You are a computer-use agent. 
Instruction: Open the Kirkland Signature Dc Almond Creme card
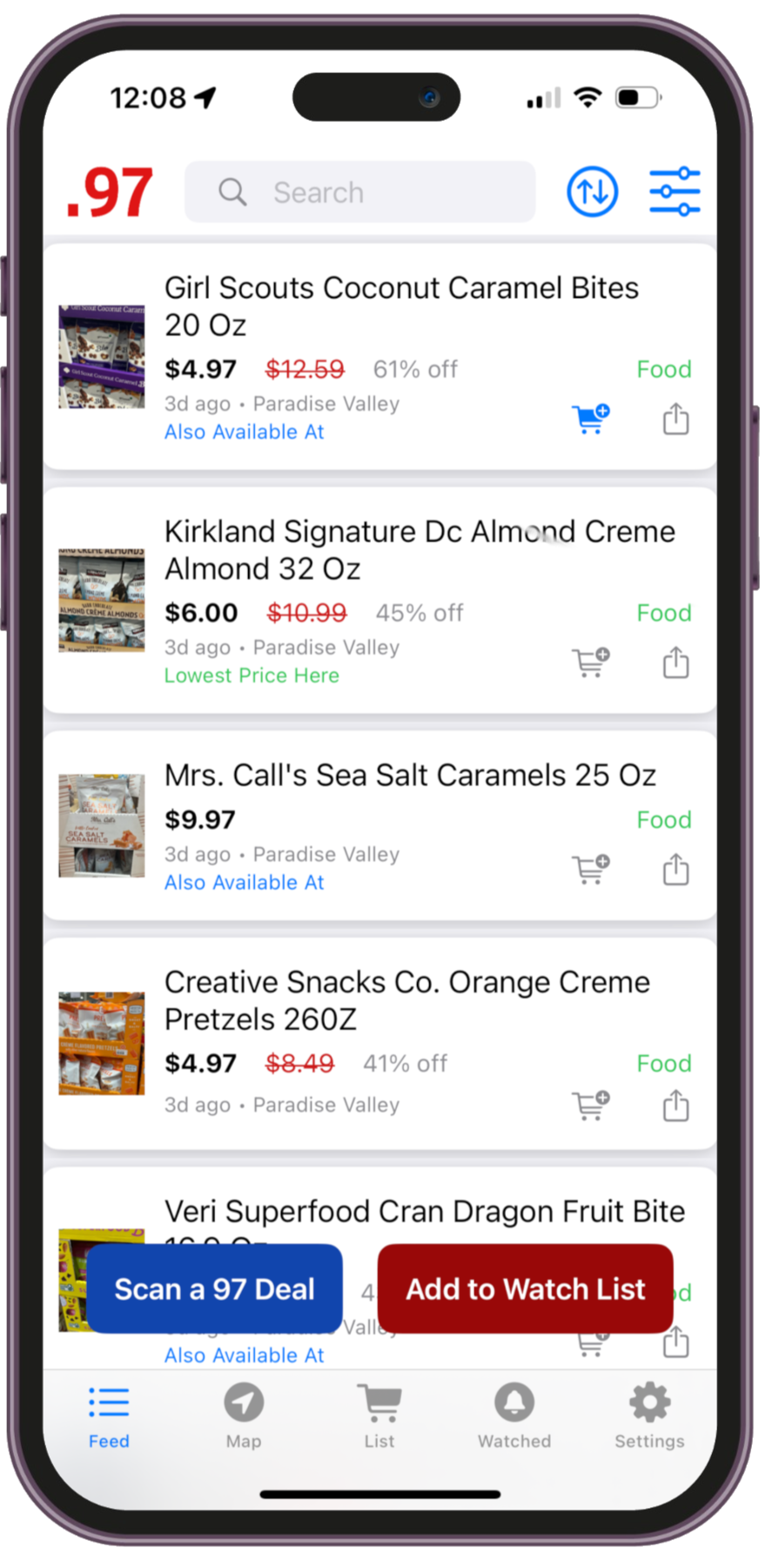pos(420,549)
